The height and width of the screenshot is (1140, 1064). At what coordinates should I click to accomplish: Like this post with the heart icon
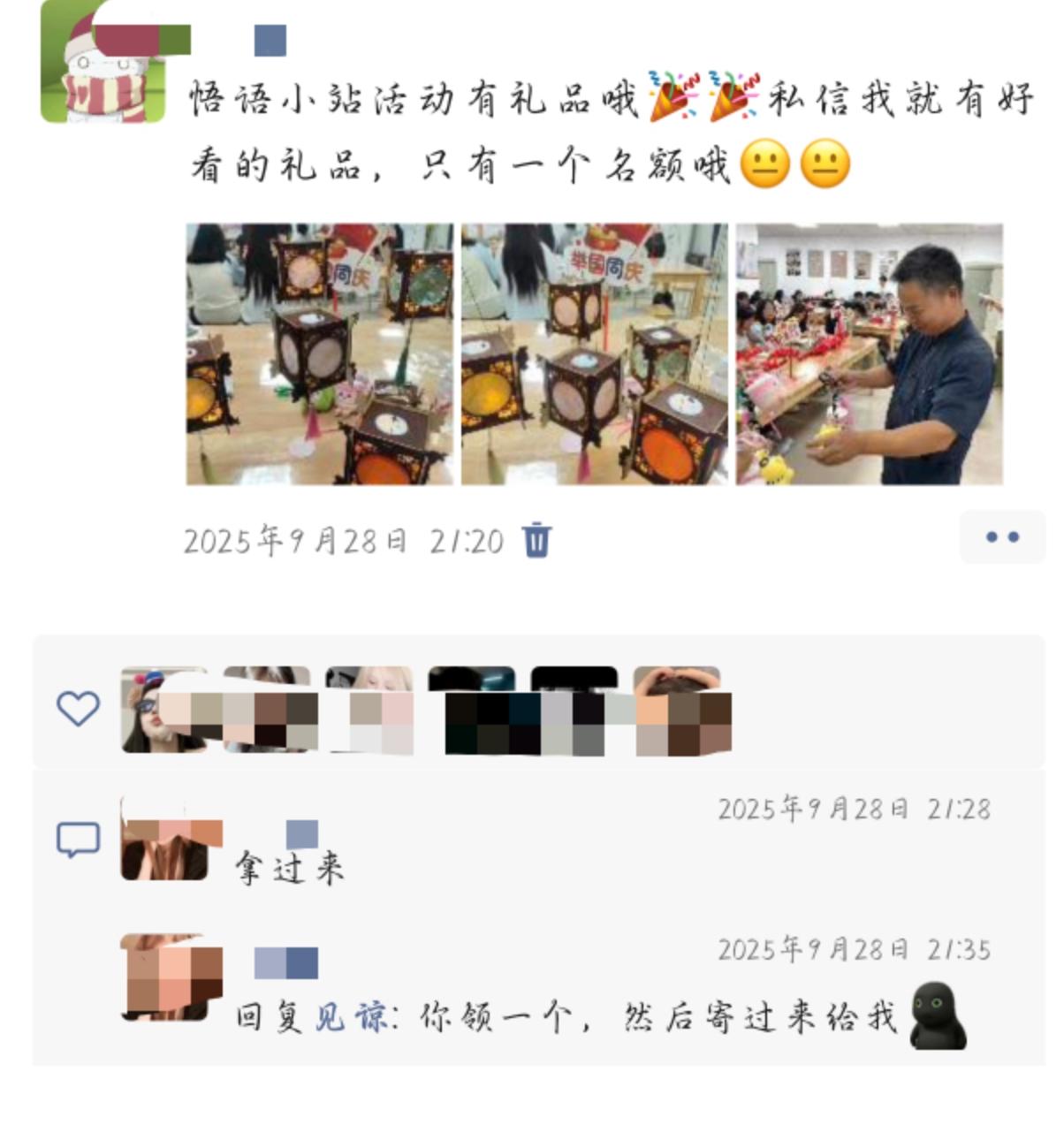point(78,709)
